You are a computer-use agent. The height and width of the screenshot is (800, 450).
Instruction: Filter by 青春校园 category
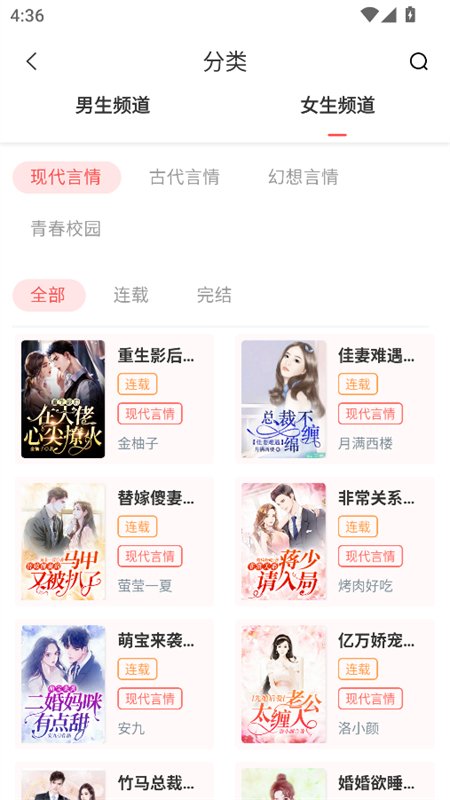coord(66,228)
